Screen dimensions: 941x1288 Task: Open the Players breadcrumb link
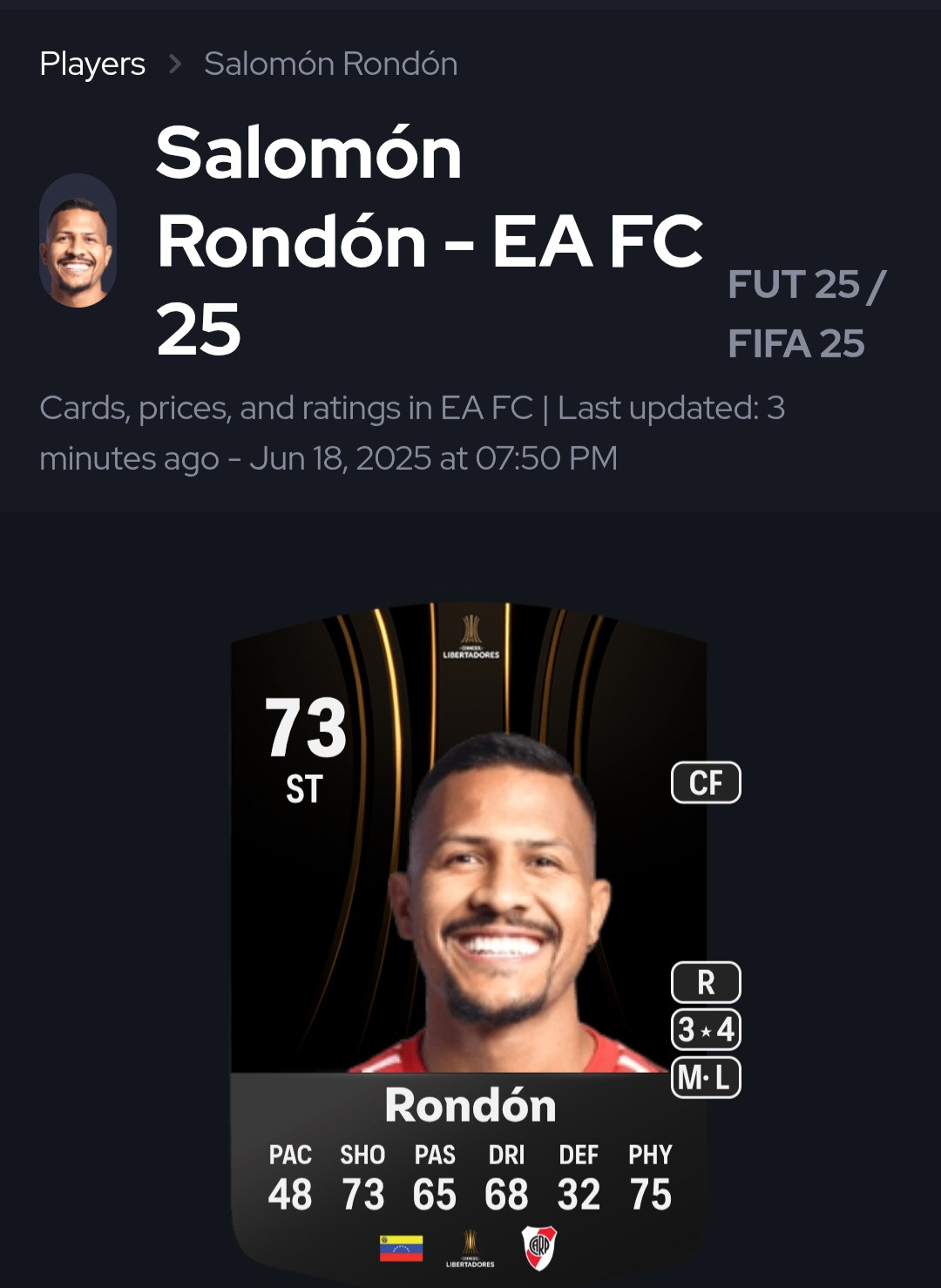[x=92, y=64]
